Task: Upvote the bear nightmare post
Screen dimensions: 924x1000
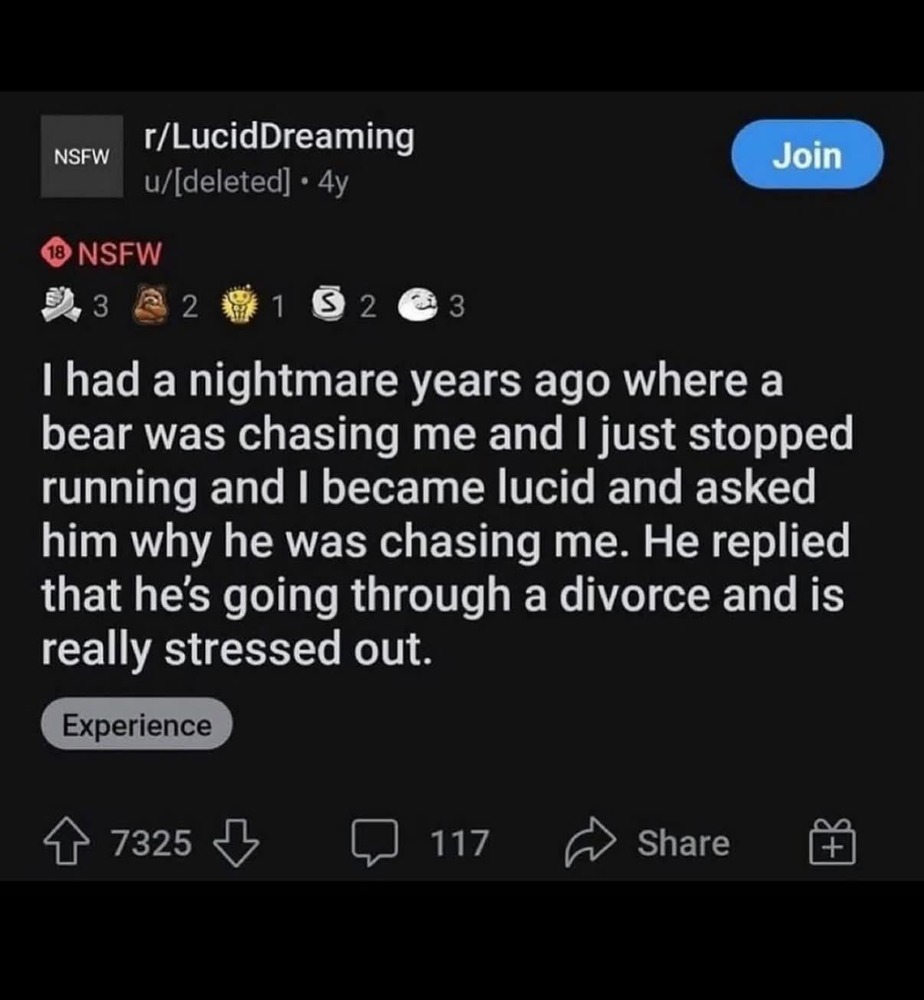Action: coord(69,843)
